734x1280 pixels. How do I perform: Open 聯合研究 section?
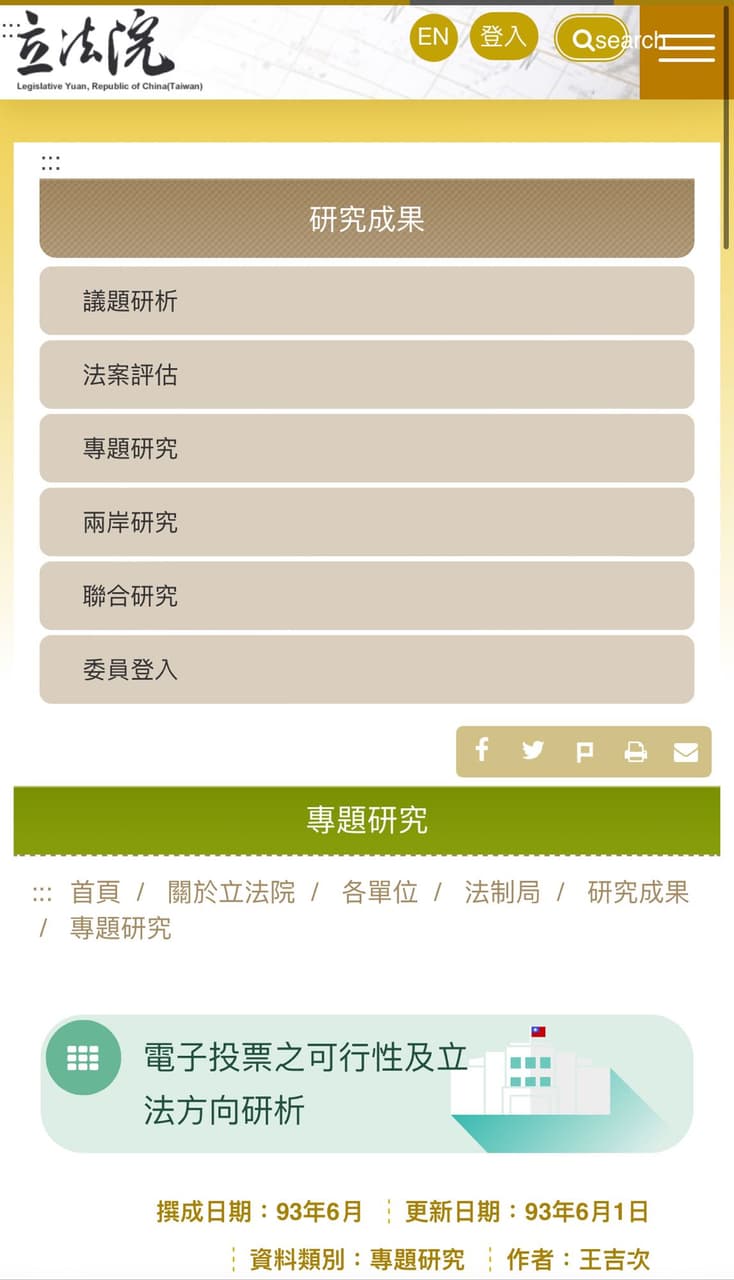[x=367, y=596]
